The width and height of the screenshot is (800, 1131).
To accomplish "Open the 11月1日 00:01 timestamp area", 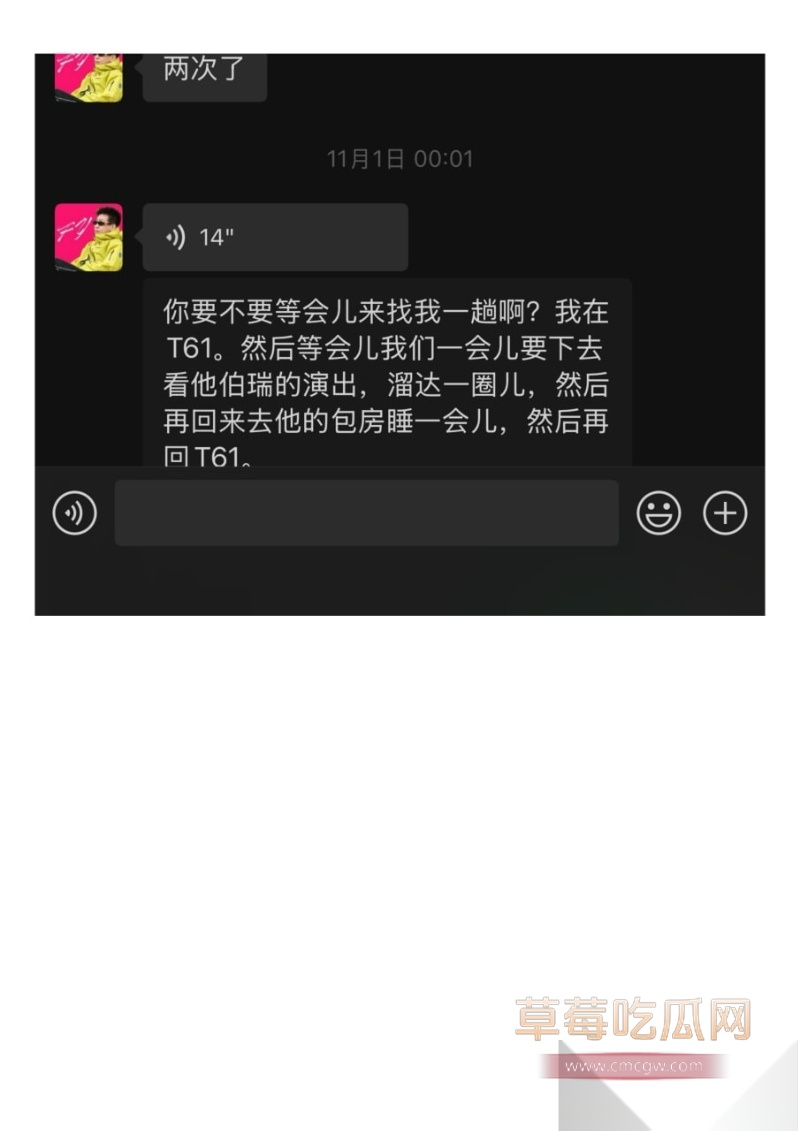I will click(400, 158).
